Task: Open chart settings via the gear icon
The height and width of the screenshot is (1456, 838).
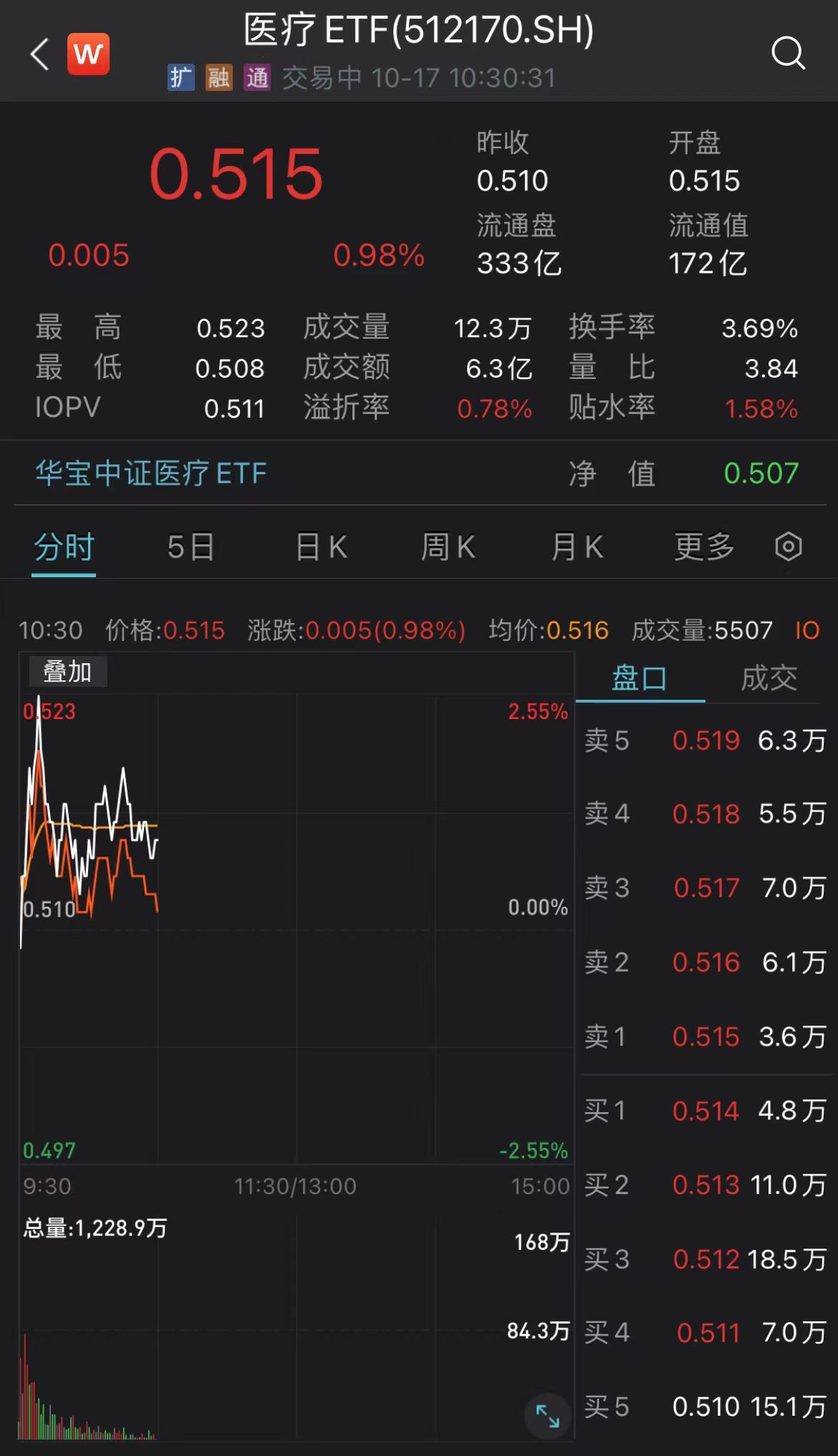Action: [x=787, y=546]
